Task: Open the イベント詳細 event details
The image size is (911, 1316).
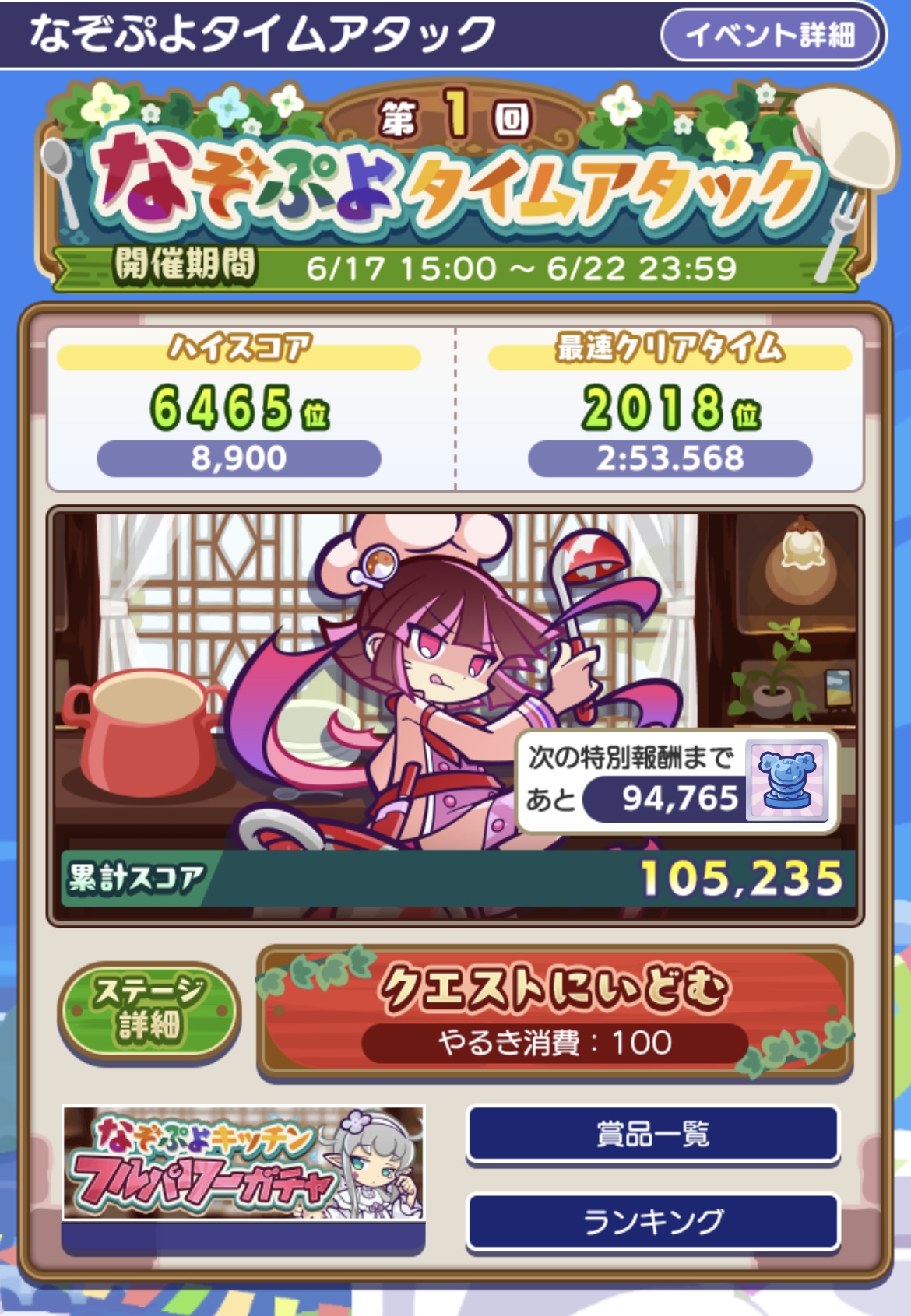Action: tap(771, 35)
